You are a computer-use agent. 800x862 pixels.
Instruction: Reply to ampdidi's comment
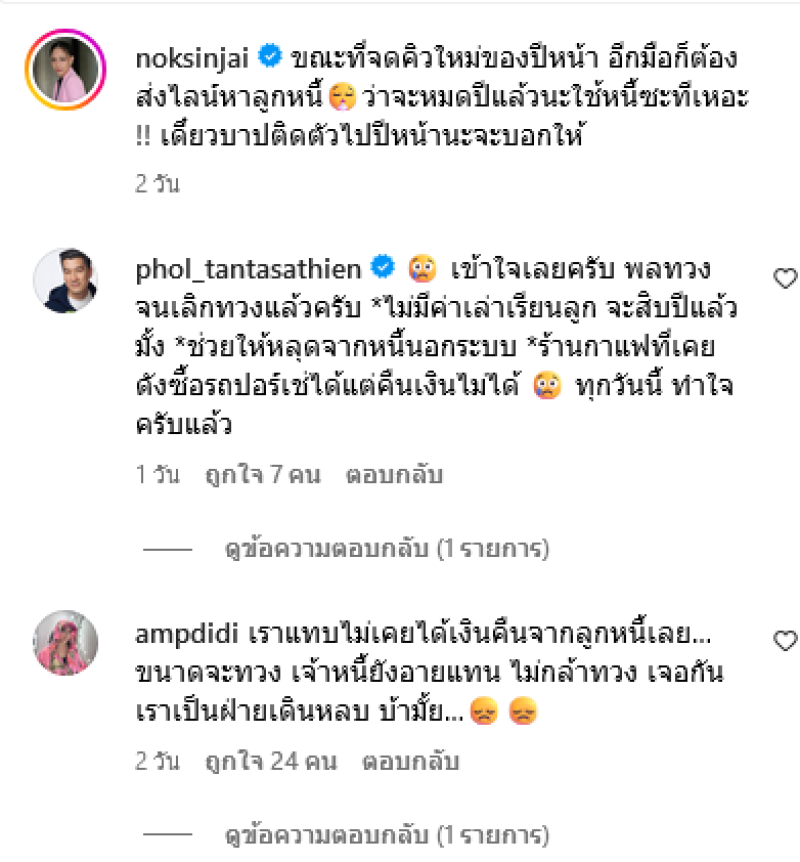coord(410,762)
